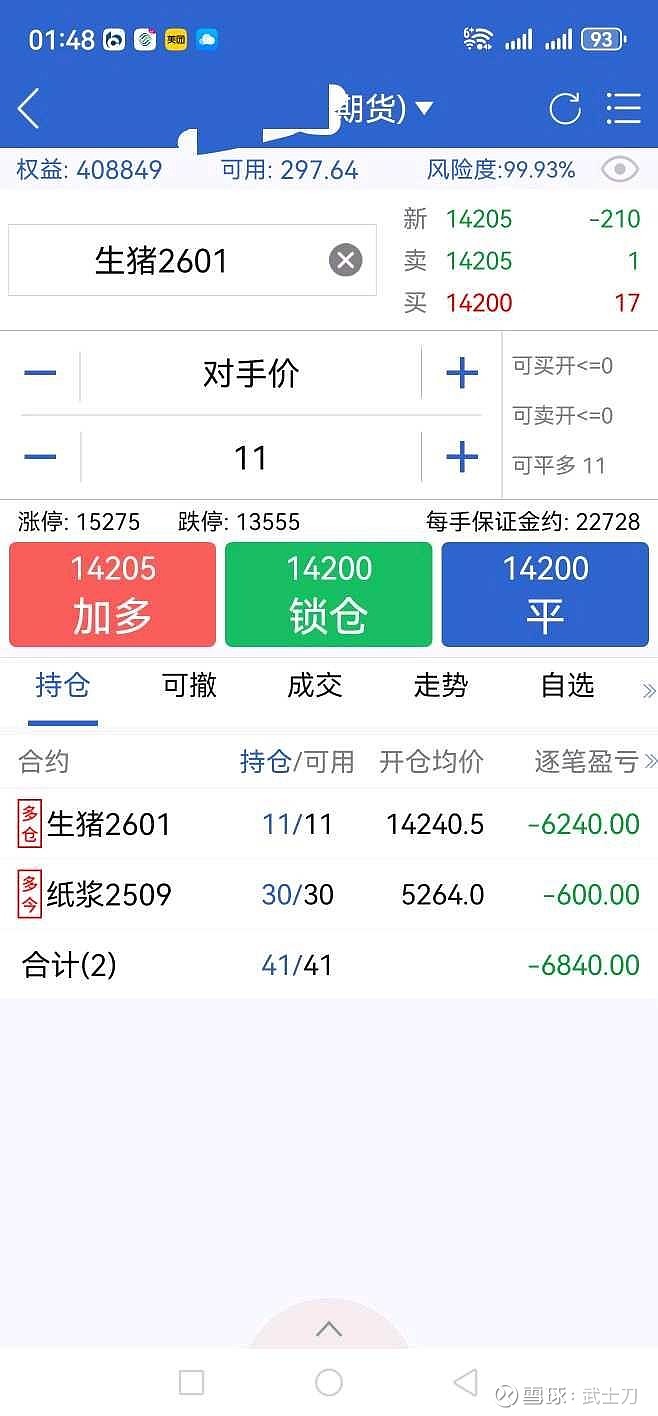
Task: Decrease the 对手价 price
Action: tap(40, 373)
